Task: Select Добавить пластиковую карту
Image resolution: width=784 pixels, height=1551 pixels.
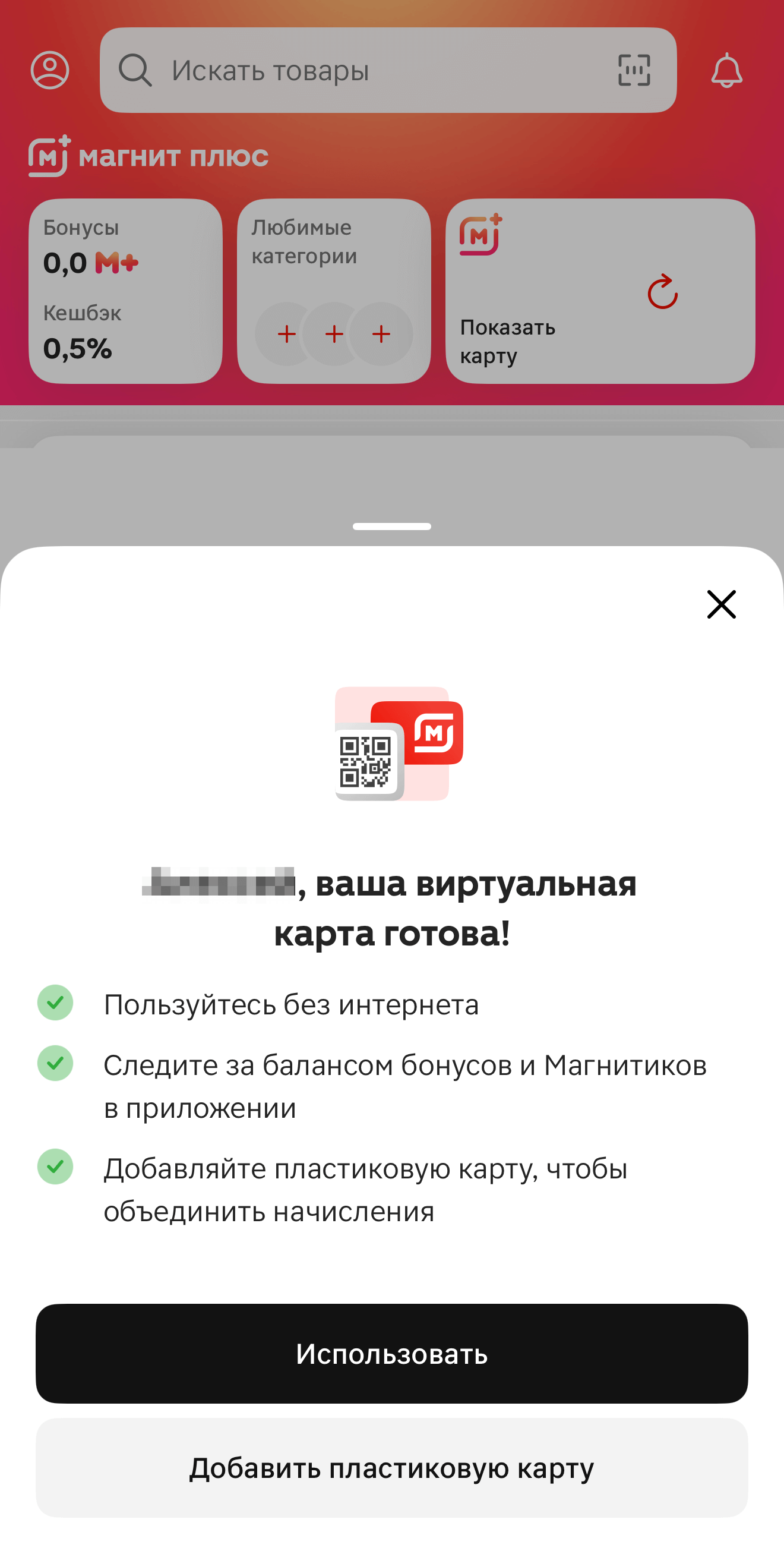Action: (391, 1468)
